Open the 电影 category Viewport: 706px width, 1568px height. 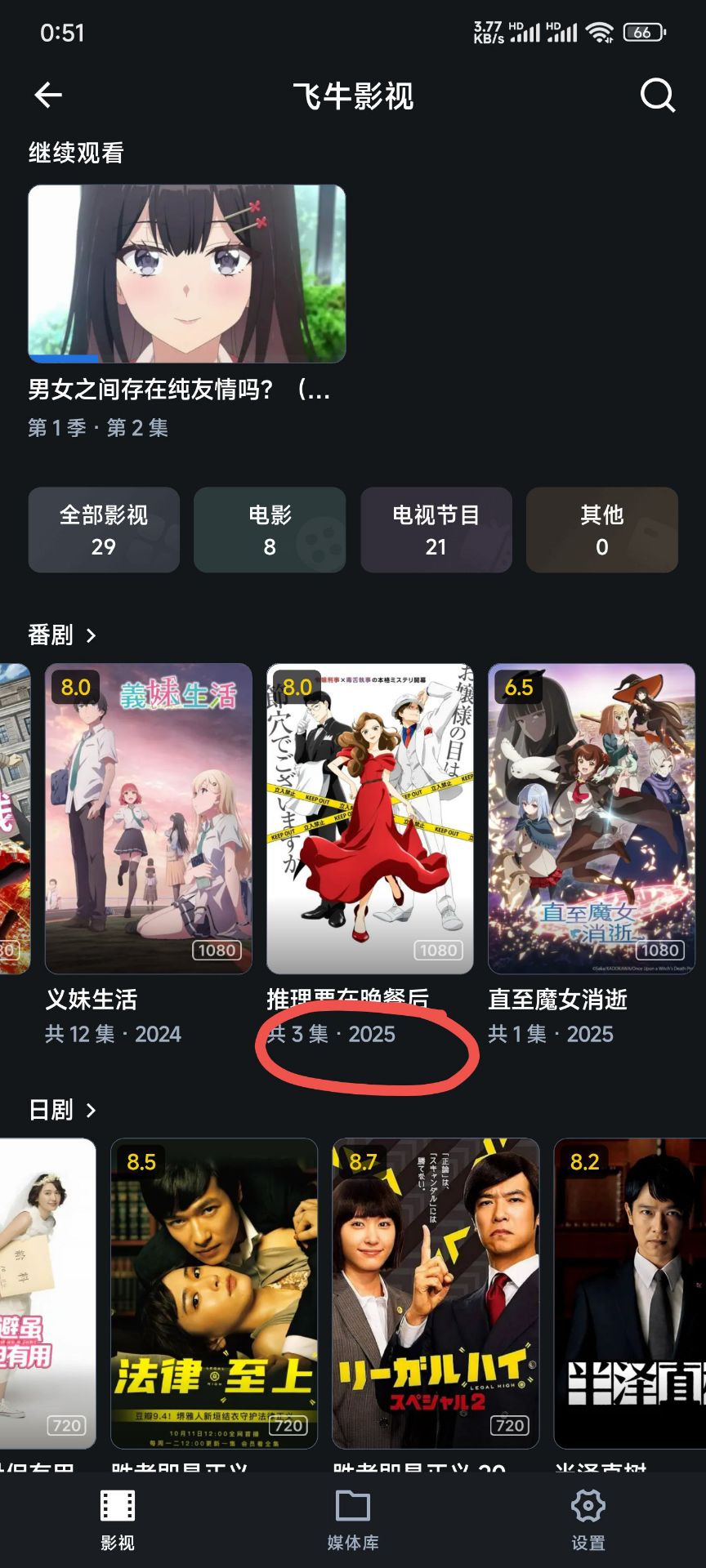point(270,530)
